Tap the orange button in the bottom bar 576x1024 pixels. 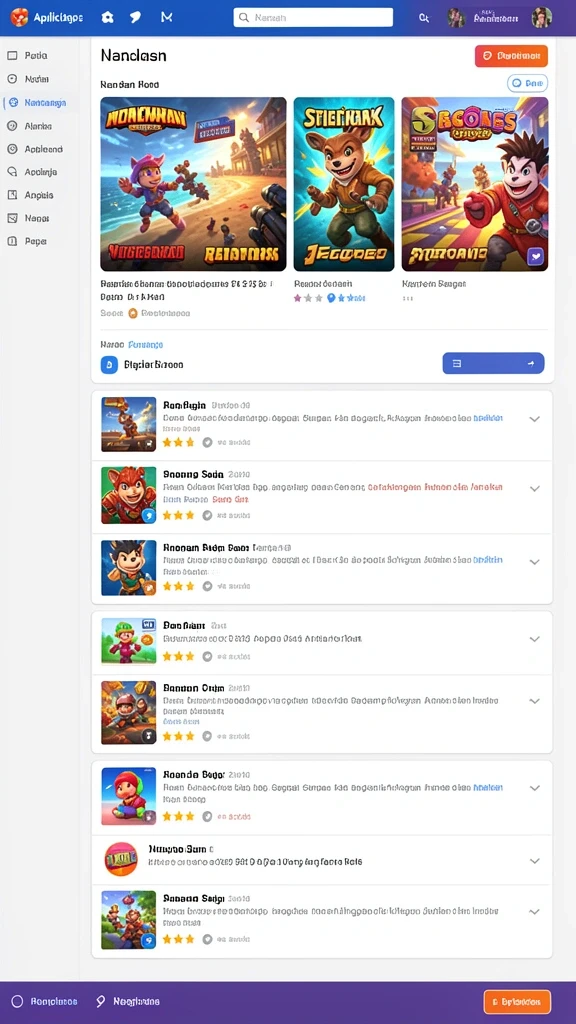tap(517, 1001)
